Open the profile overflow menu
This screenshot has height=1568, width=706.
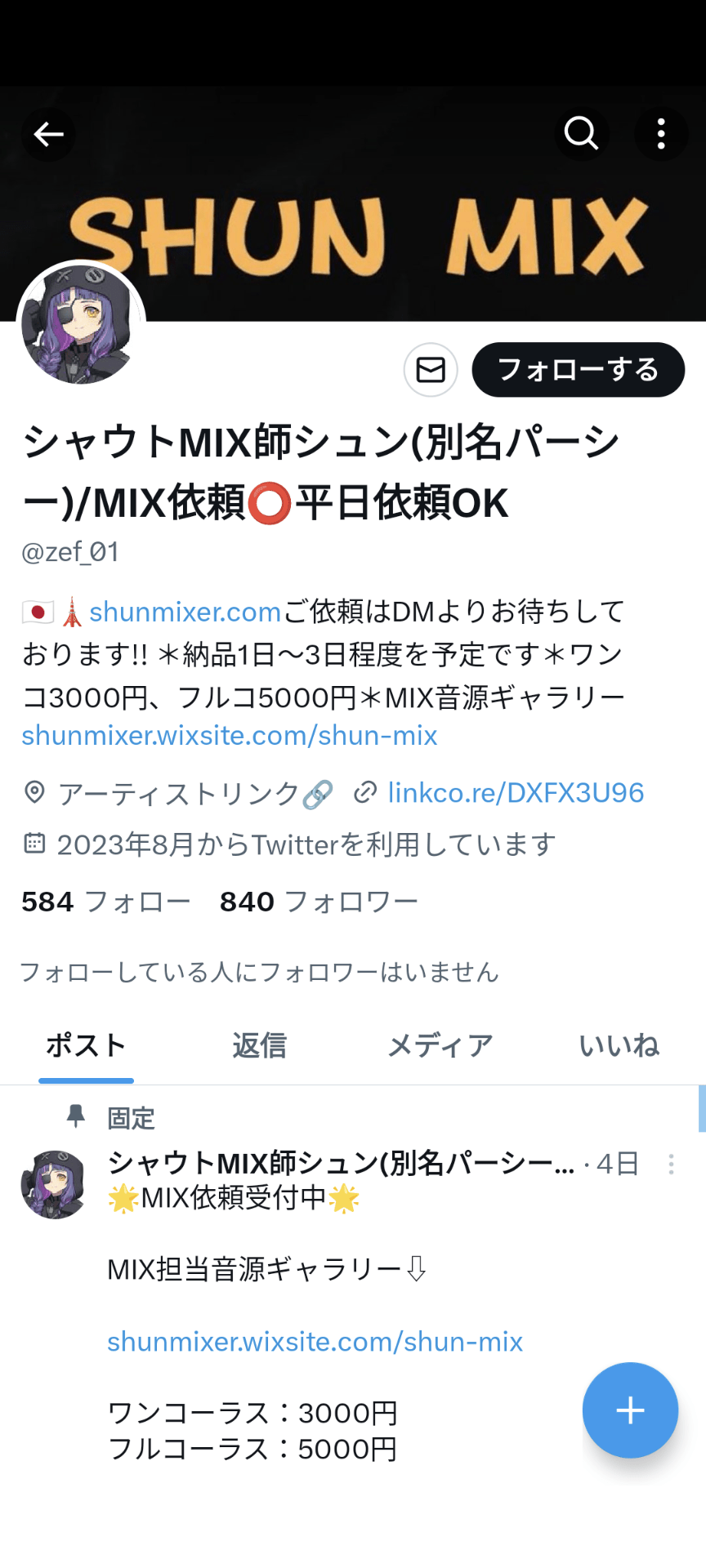pos(661,134)
